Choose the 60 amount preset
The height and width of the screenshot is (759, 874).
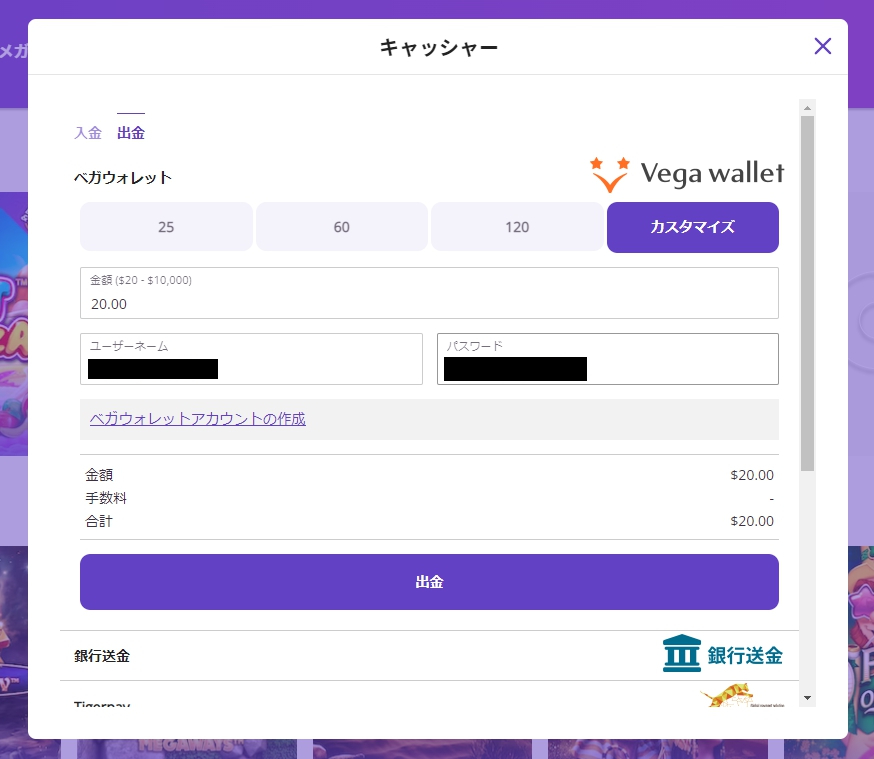coord(342,227)
